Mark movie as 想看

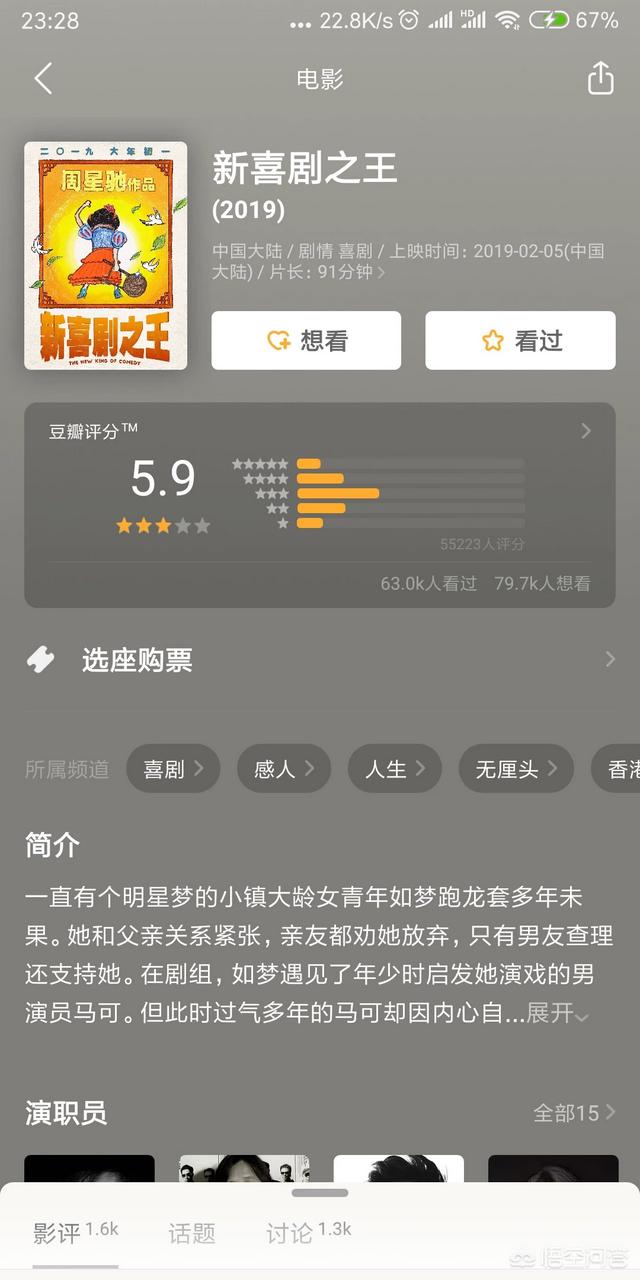click(306, 340)
